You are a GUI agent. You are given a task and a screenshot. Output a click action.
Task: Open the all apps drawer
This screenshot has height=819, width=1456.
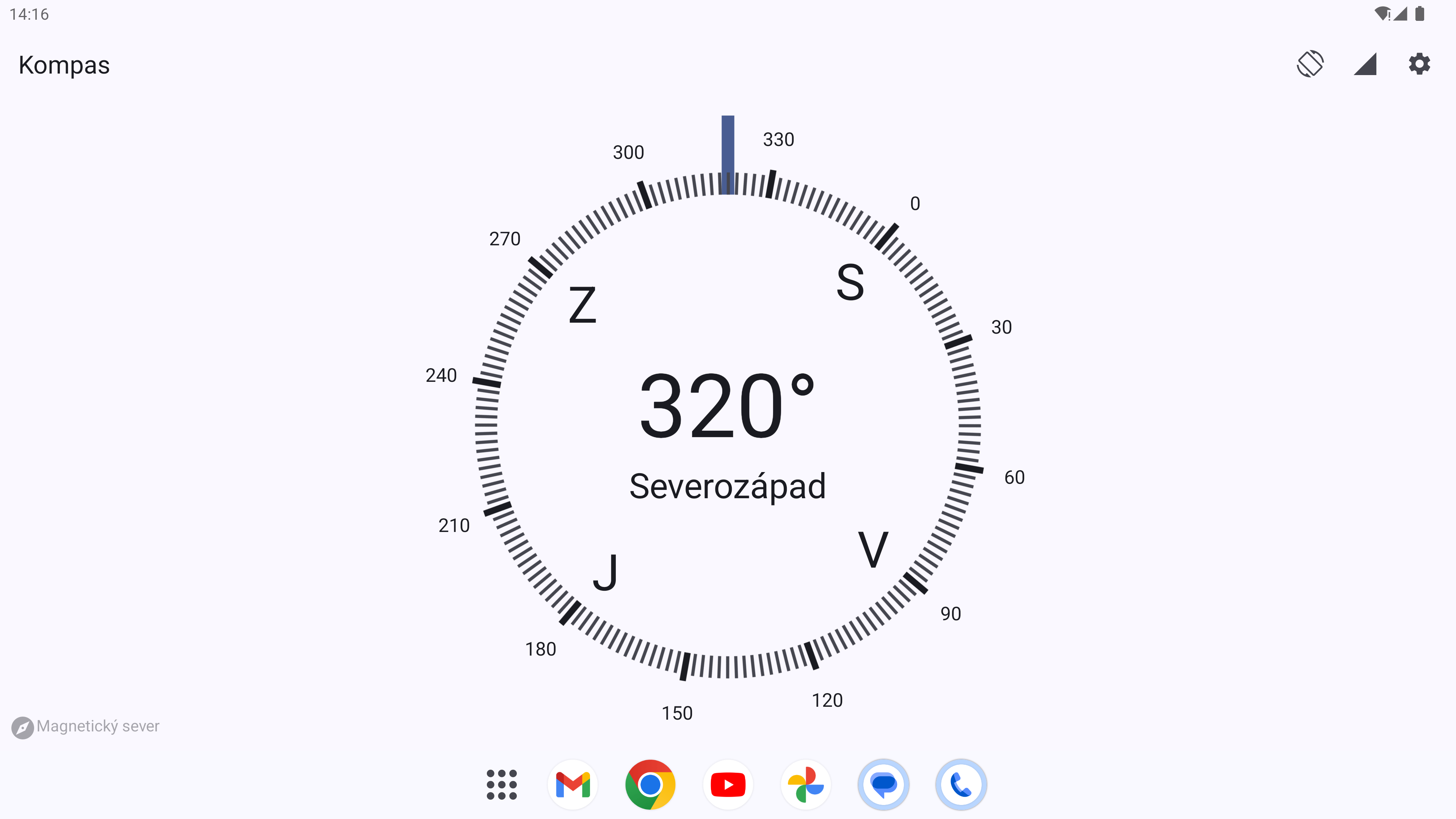[501, 784]
